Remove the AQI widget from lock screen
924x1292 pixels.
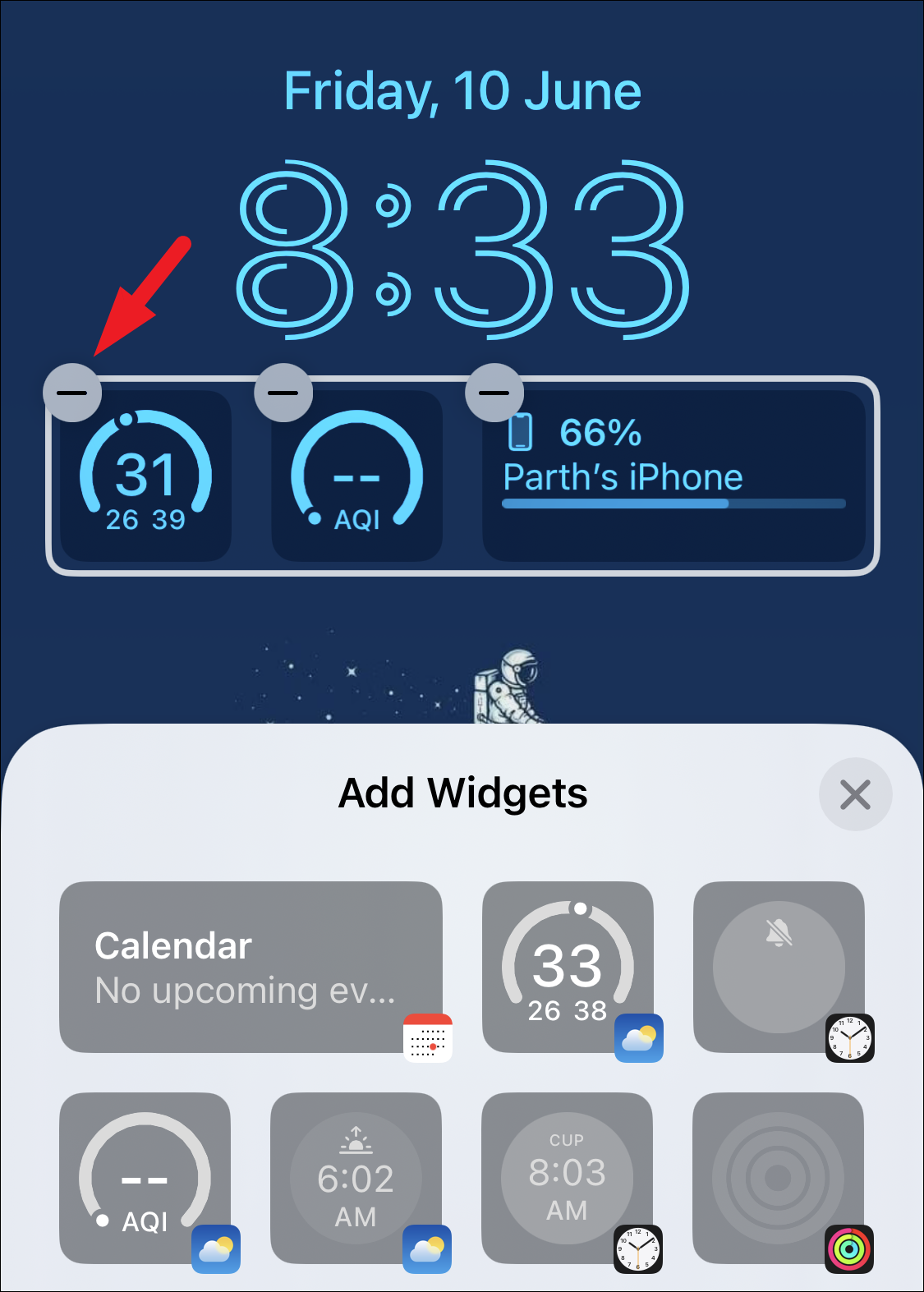point(283,393)
